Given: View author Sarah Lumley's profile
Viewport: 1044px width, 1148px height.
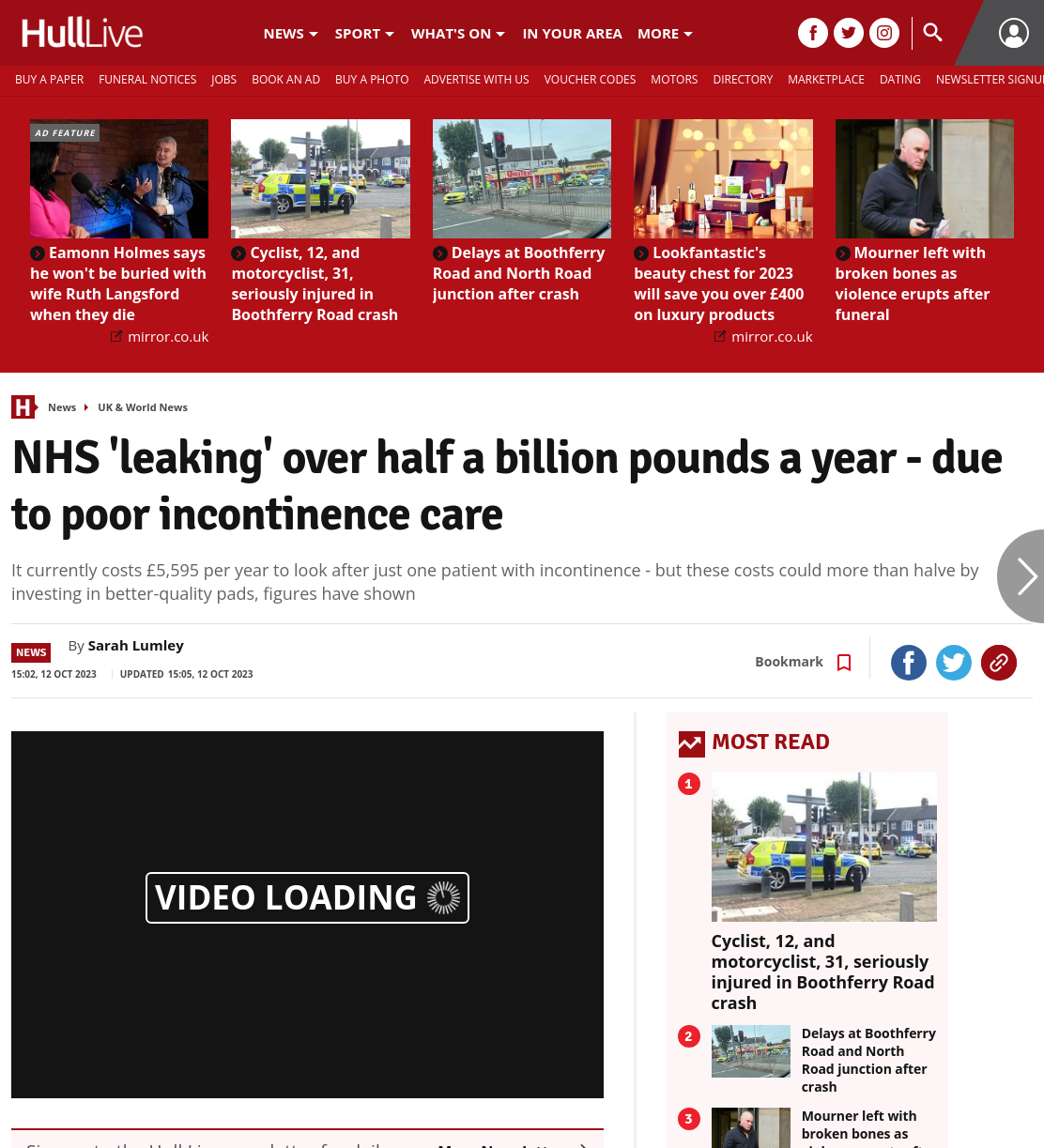Looking at the screenshot, I should click(x=135, y=646).
